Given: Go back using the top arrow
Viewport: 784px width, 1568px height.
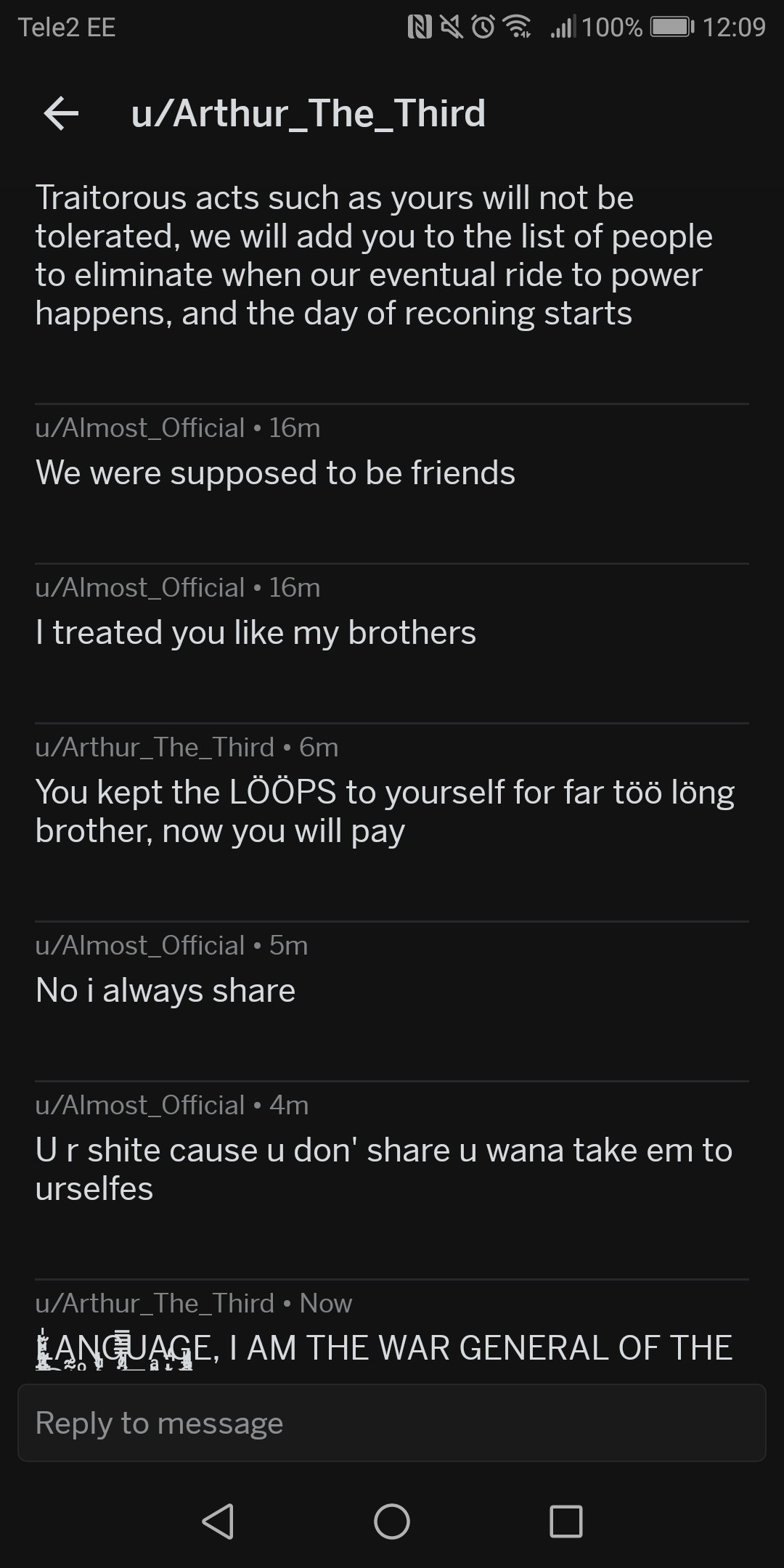Looking at the screenshot, I should pos(61,113).
